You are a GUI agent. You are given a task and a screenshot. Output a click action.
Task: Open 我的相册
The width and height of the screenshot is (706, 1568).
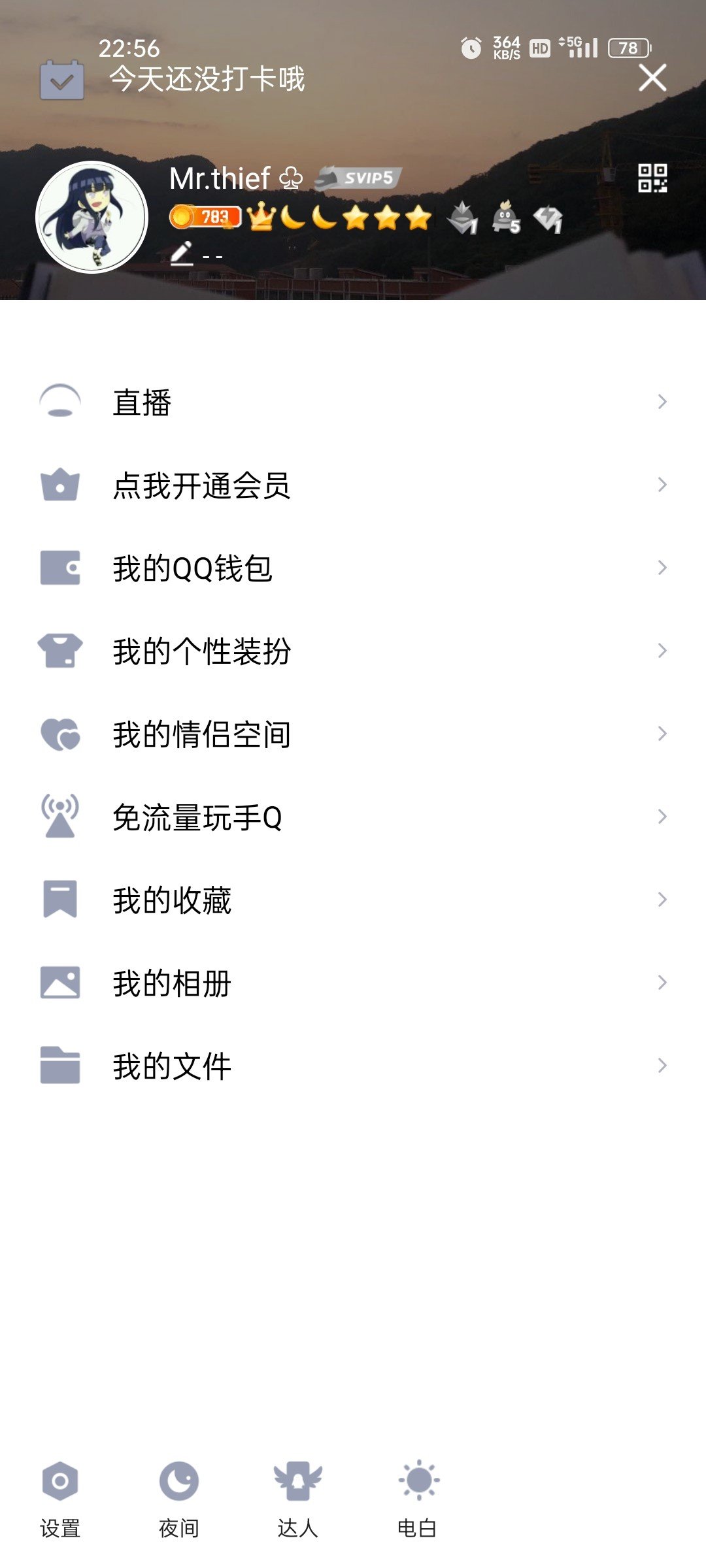click(353, 982)
